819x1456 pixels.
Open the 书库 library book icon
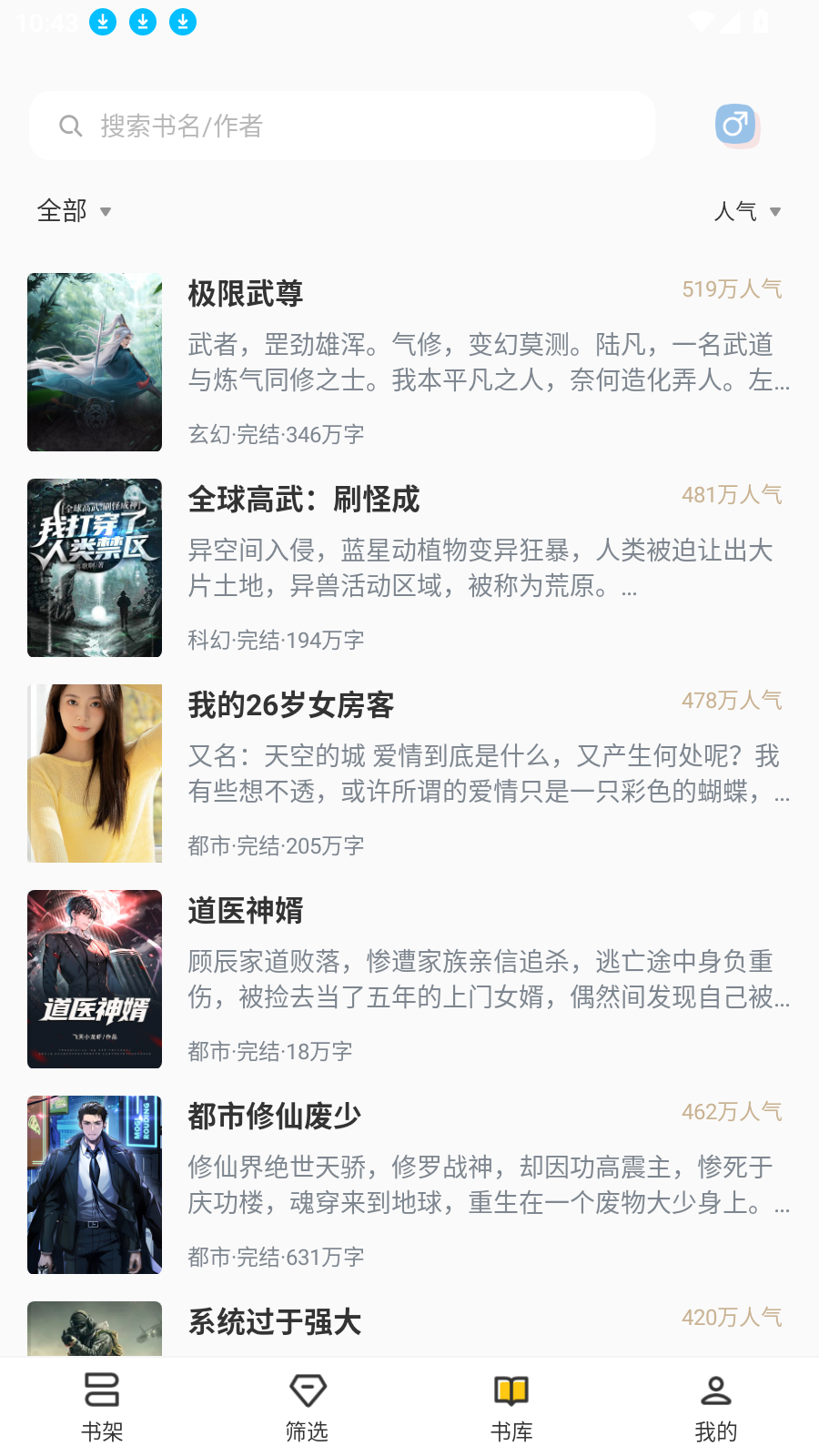511,1390
